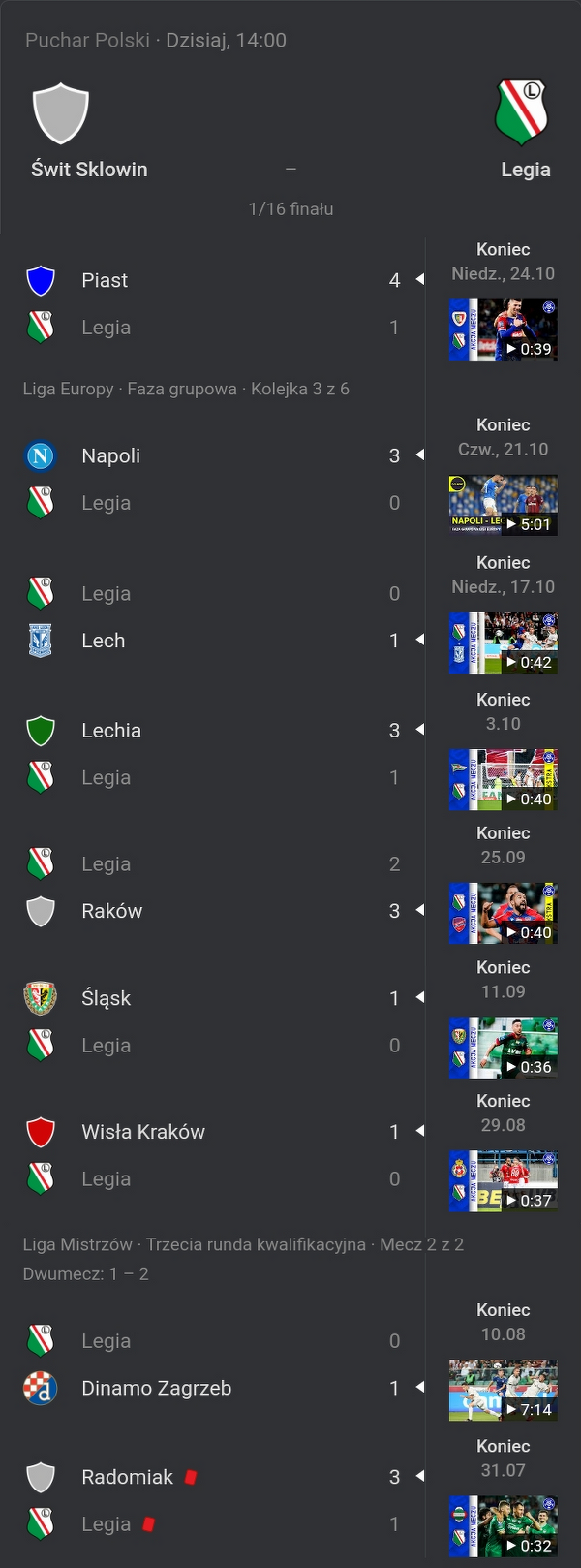Play the Legia vs Lech highlights video
Viewport: 581px width, 1568px height.
(504, 643)
